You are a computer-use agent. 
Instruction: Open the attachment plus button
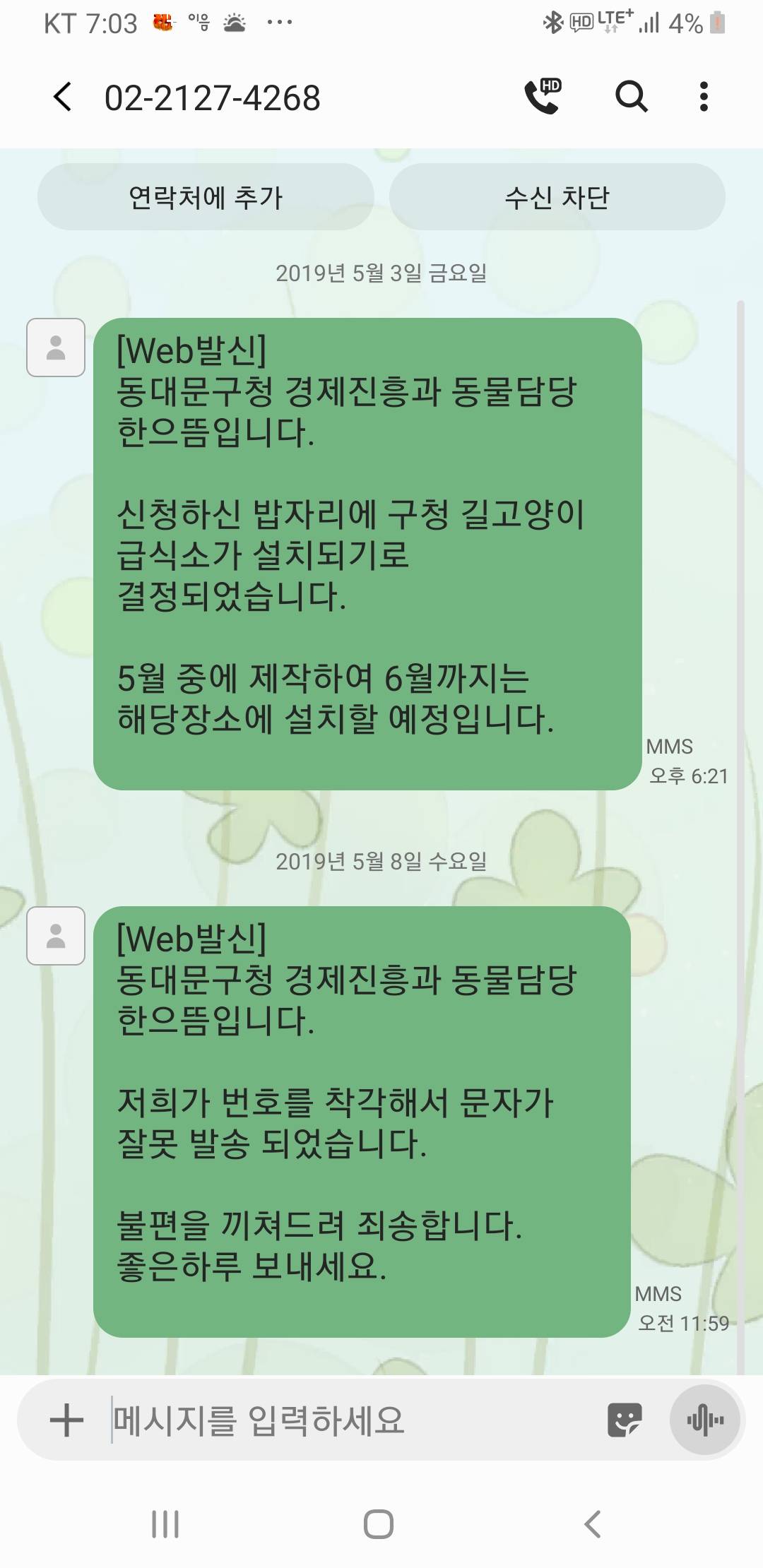point(67,1420)
